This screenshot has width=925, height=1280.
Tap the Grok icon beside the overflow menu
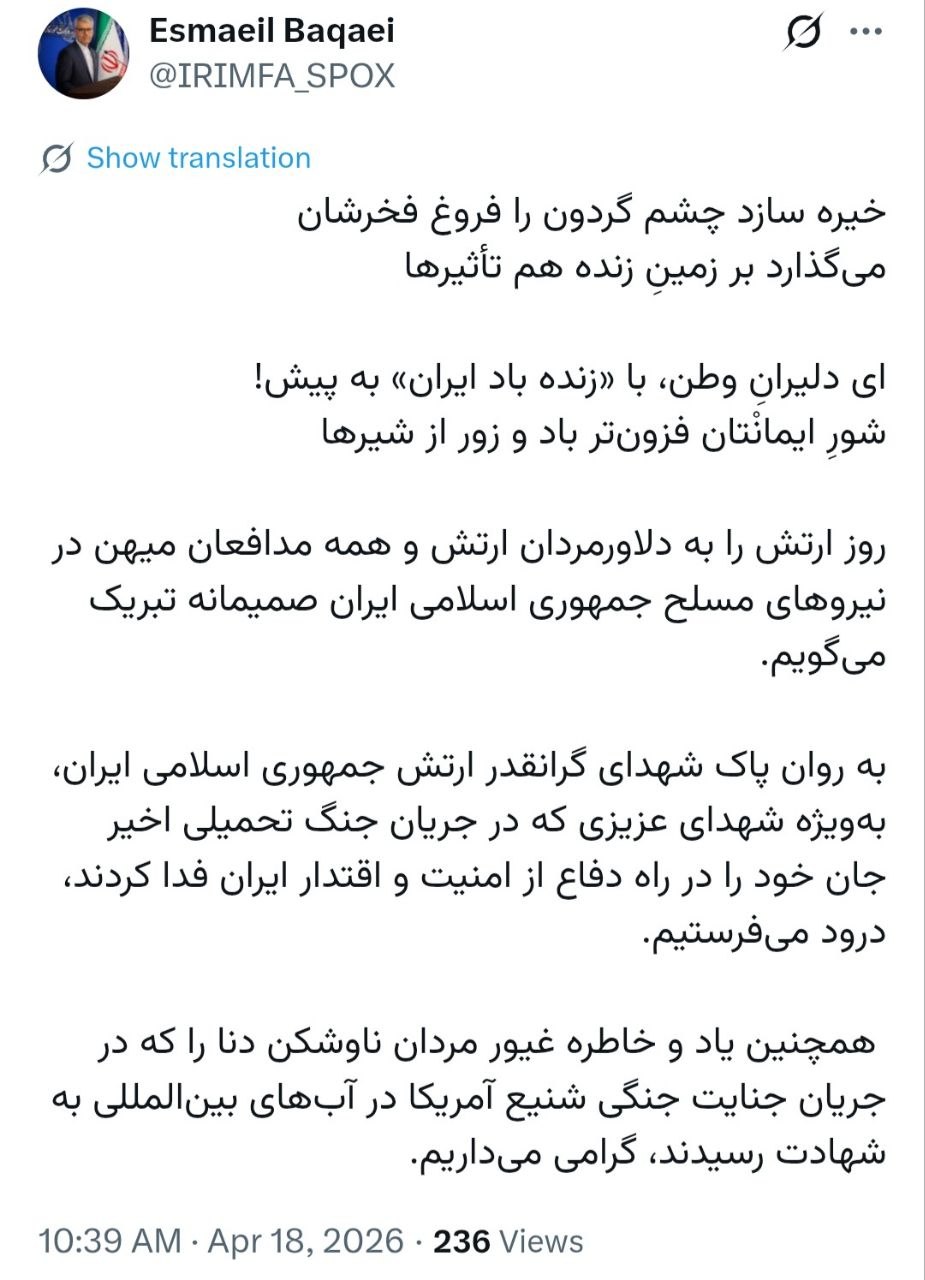pos(801,34)
